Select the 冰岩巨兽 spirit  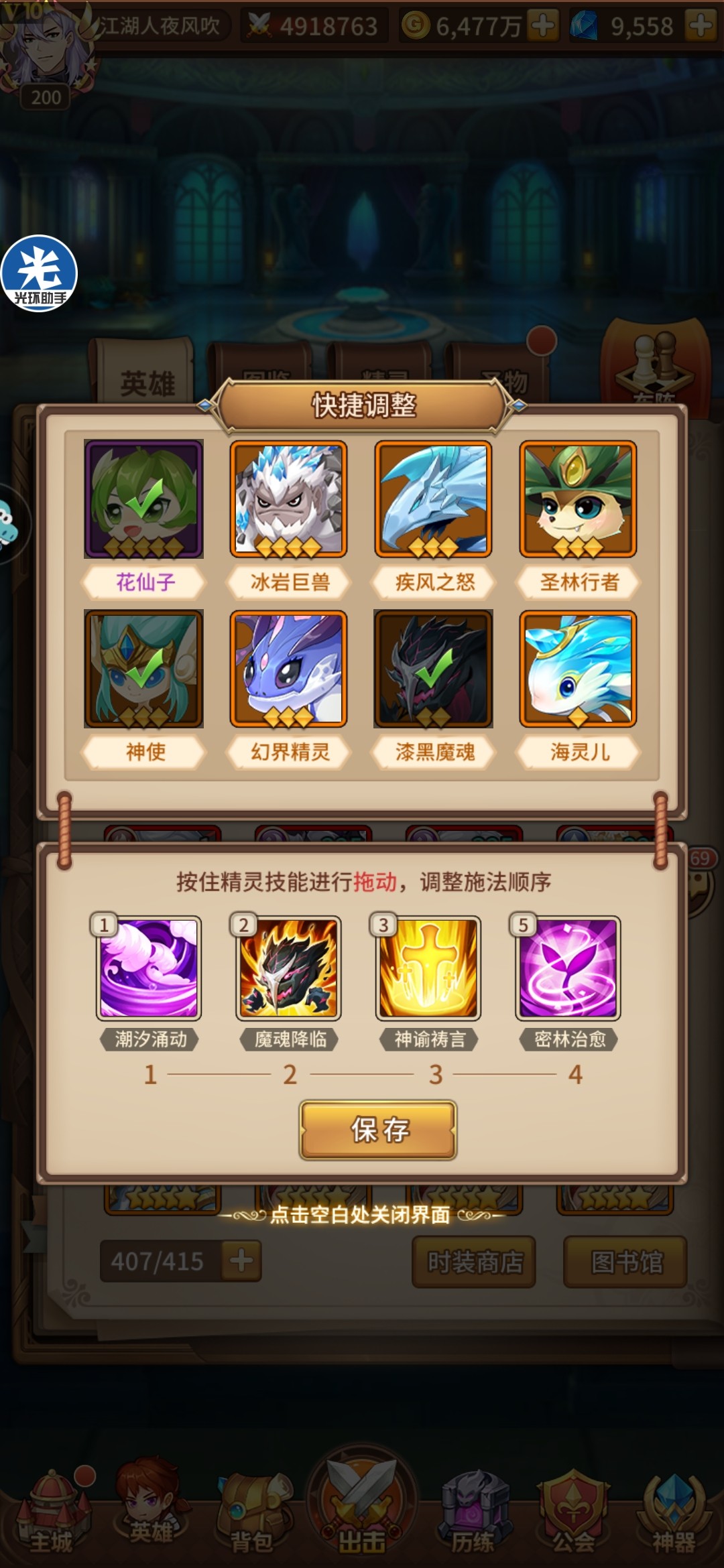click(x=288, y=499)
